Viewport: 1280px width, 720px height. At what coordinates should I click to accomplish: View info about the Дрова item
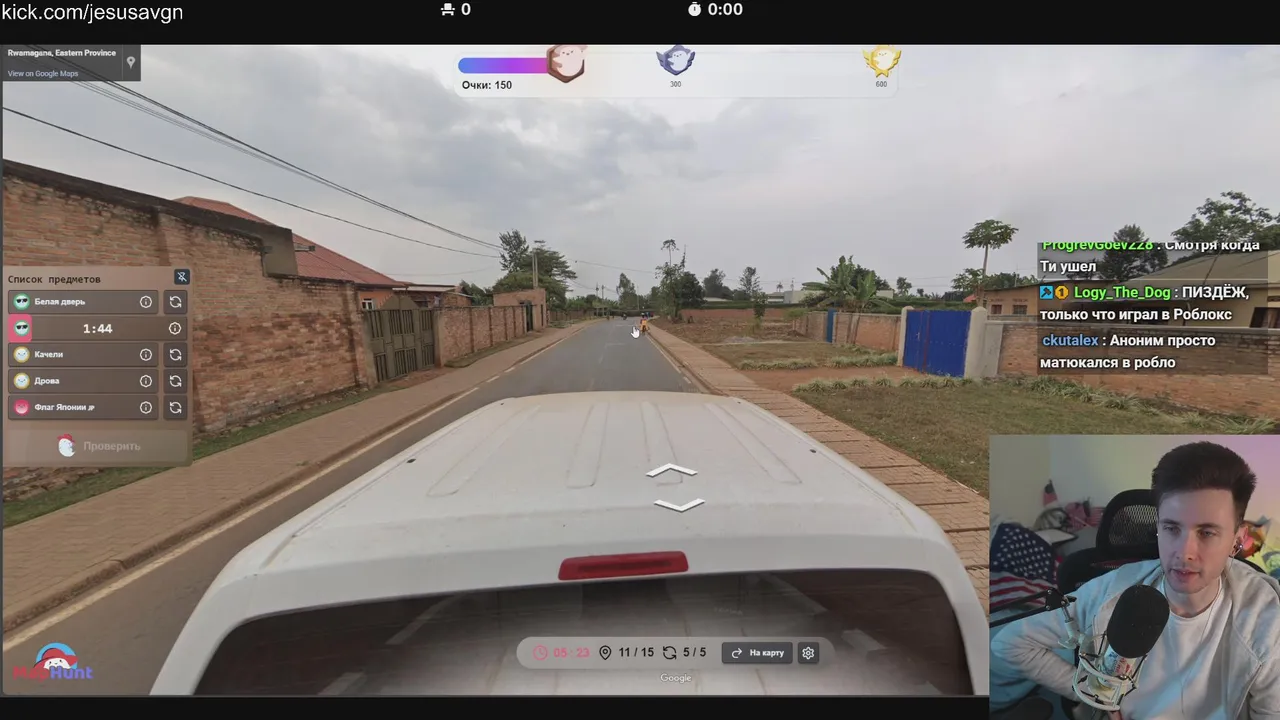[x=146, y=381]
